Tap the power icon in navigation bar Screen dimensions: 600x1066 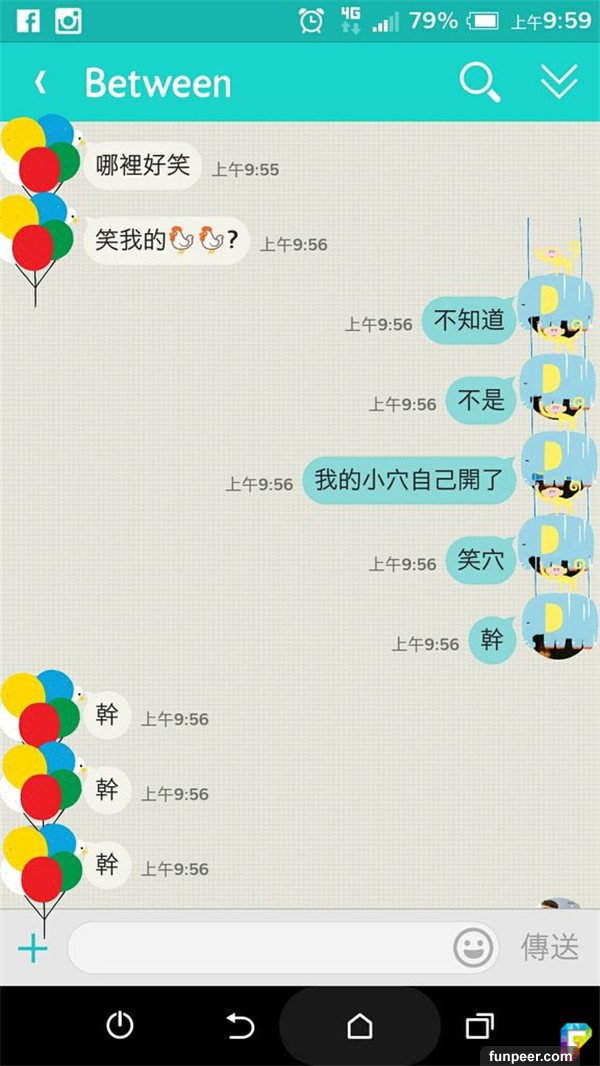pyautogui.click(x=120, y=1026)
